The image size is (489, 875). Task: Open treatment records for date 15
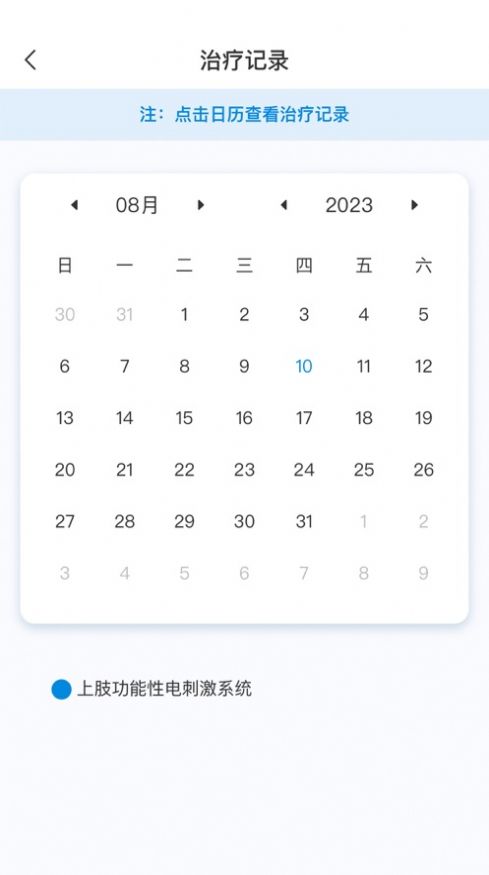184,418
